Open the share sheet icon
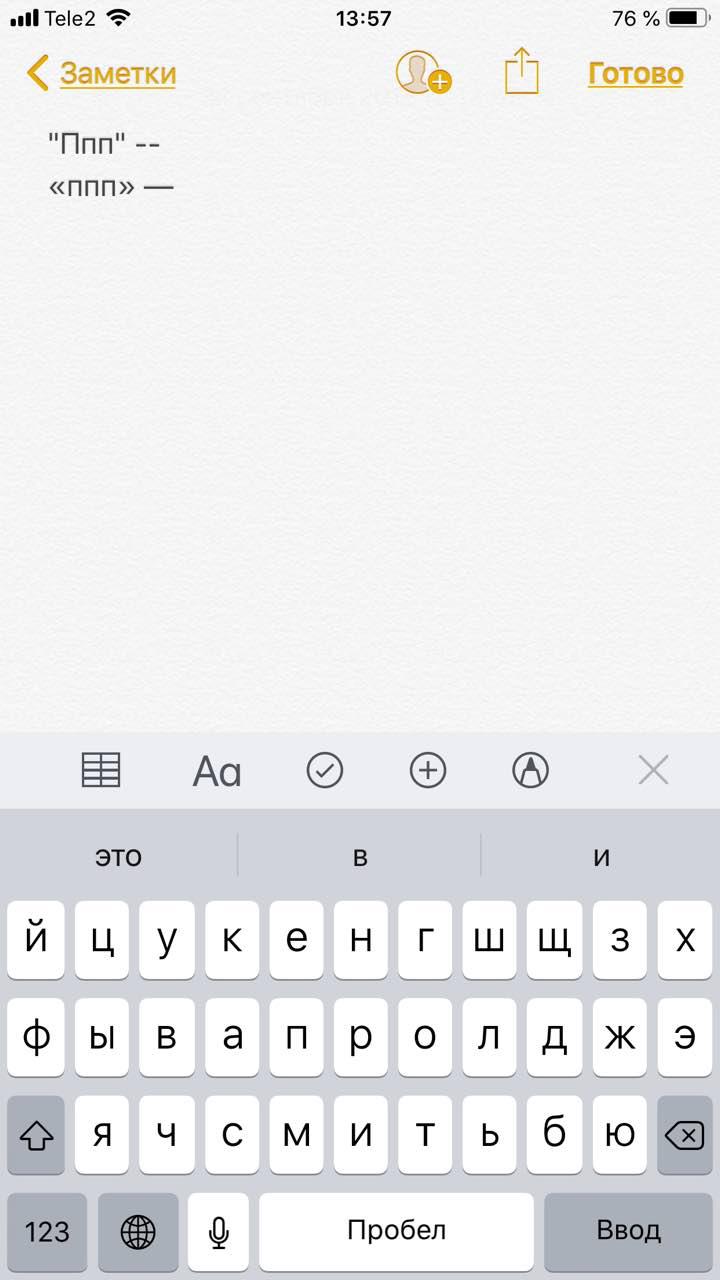Screen dimensions: 720x1280 click(522, 72)
